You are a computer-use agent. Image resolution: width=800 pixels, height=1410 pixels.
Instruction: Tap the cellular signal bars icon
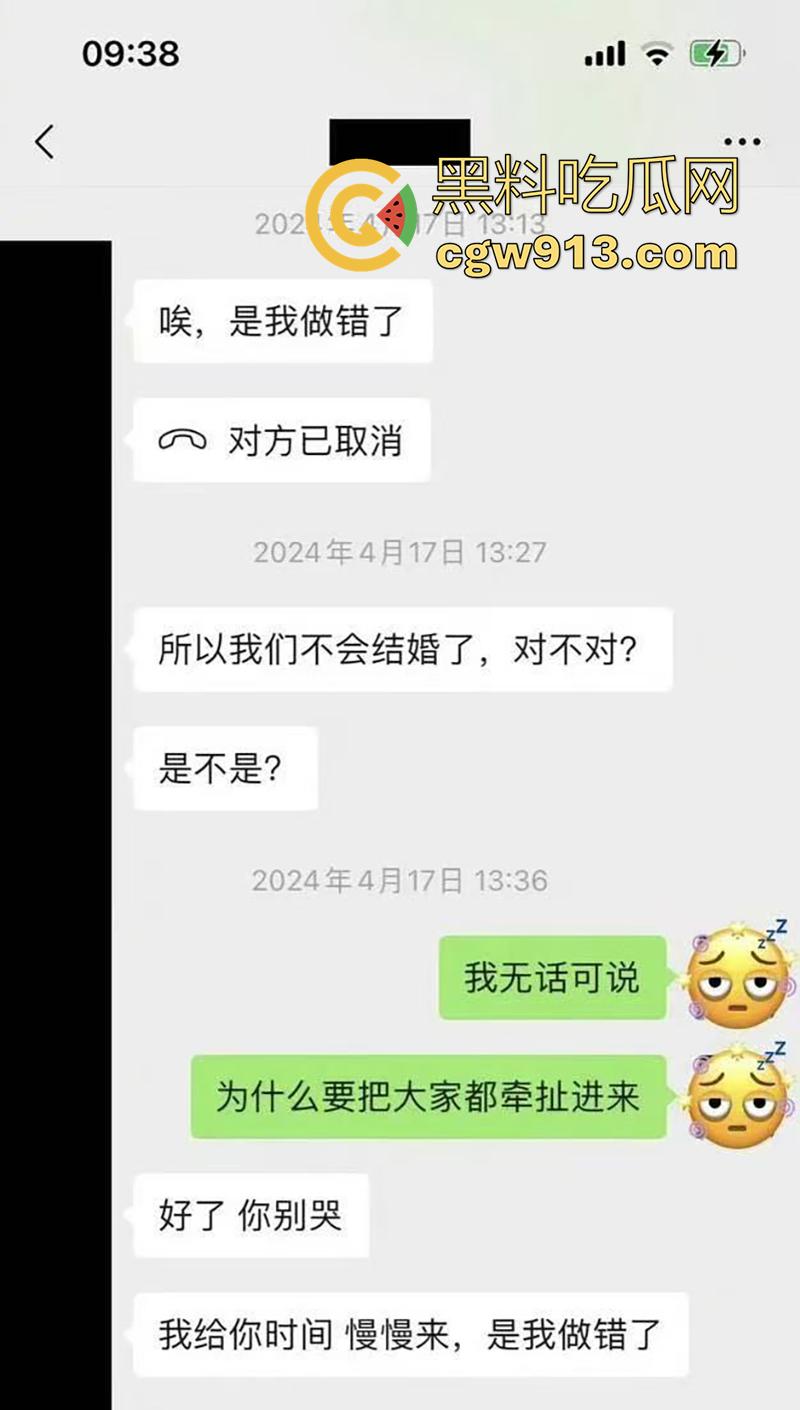click(x=604, y=52)
